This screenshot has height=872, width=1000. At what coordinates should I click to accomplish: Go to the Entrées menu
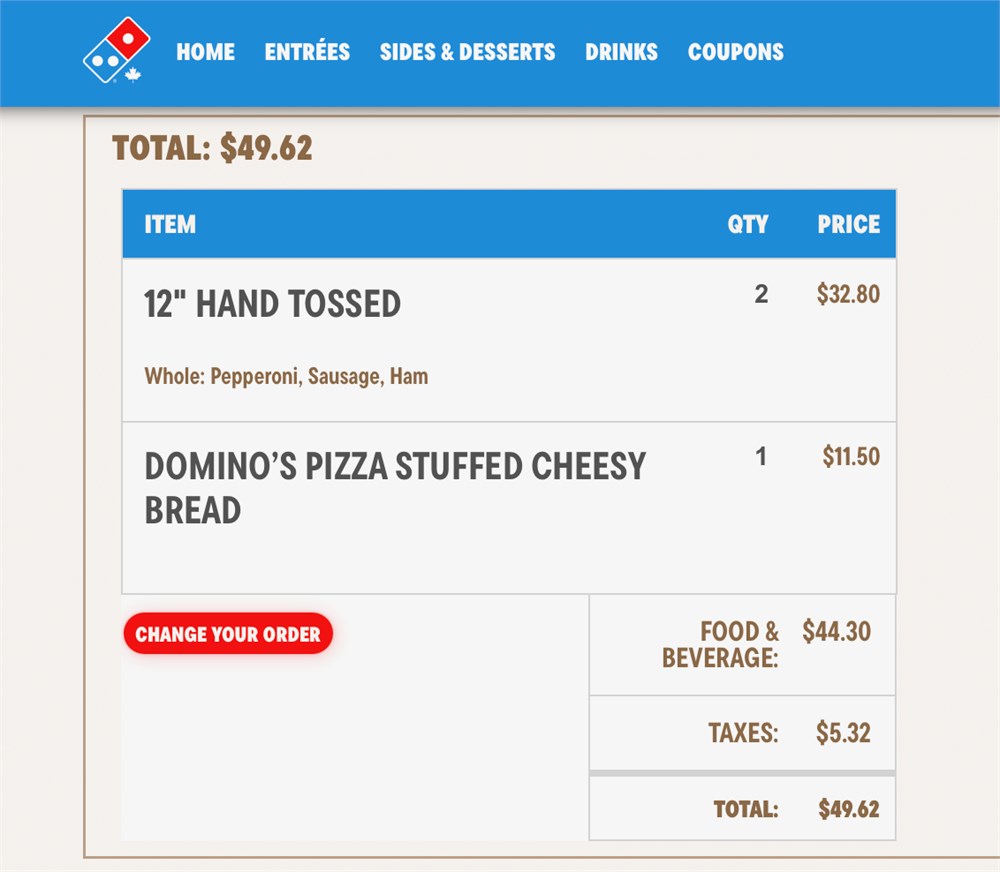307,52
